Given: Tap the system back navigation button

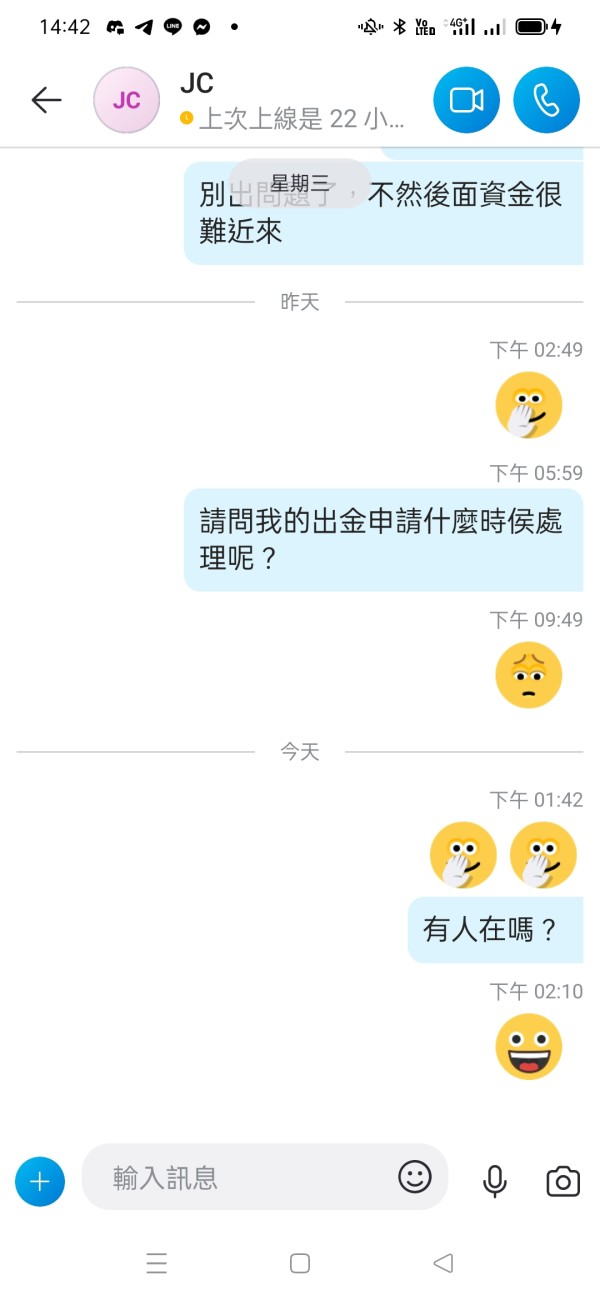Looking at the screenshot, I should point(443,1263).
